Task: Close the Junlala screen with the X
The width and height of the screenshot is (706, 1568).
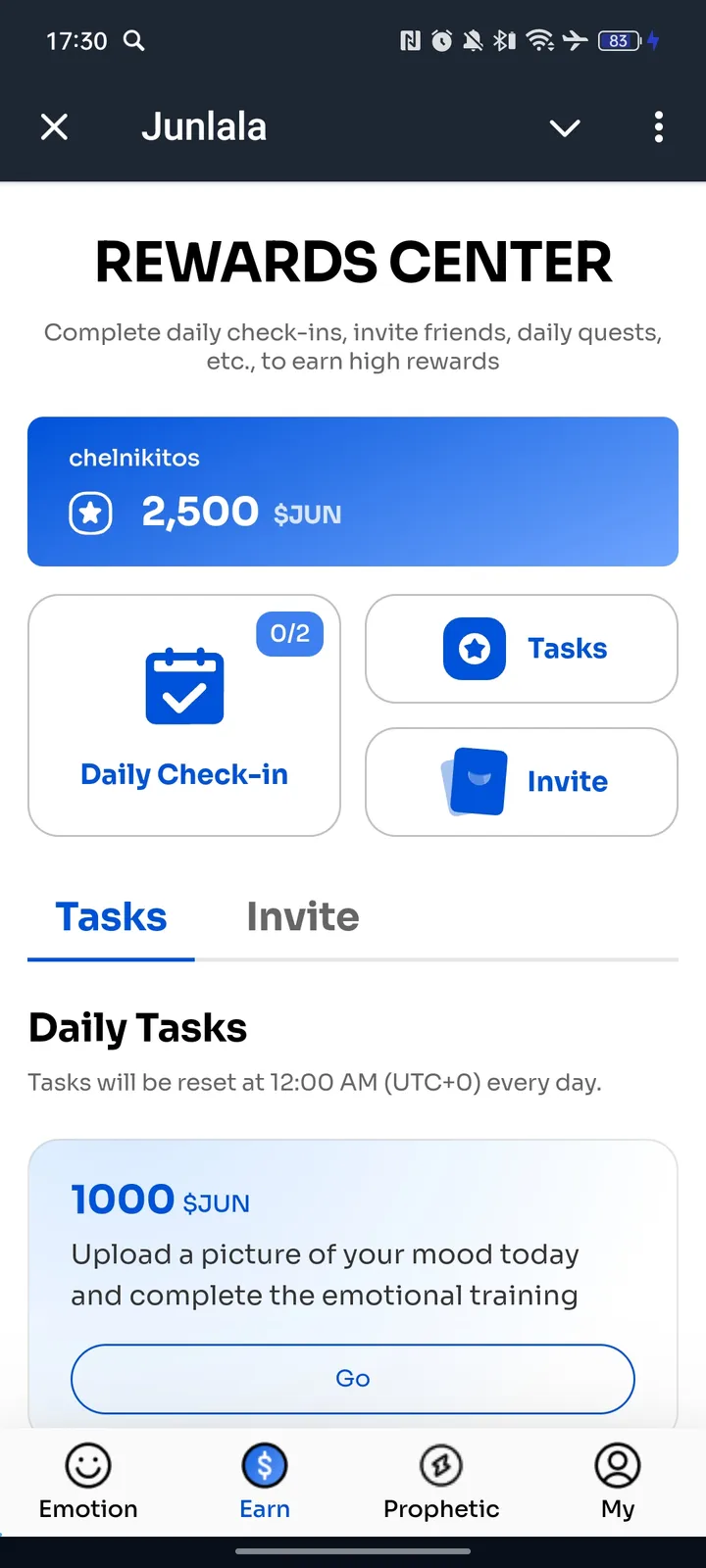Action: 54,126
